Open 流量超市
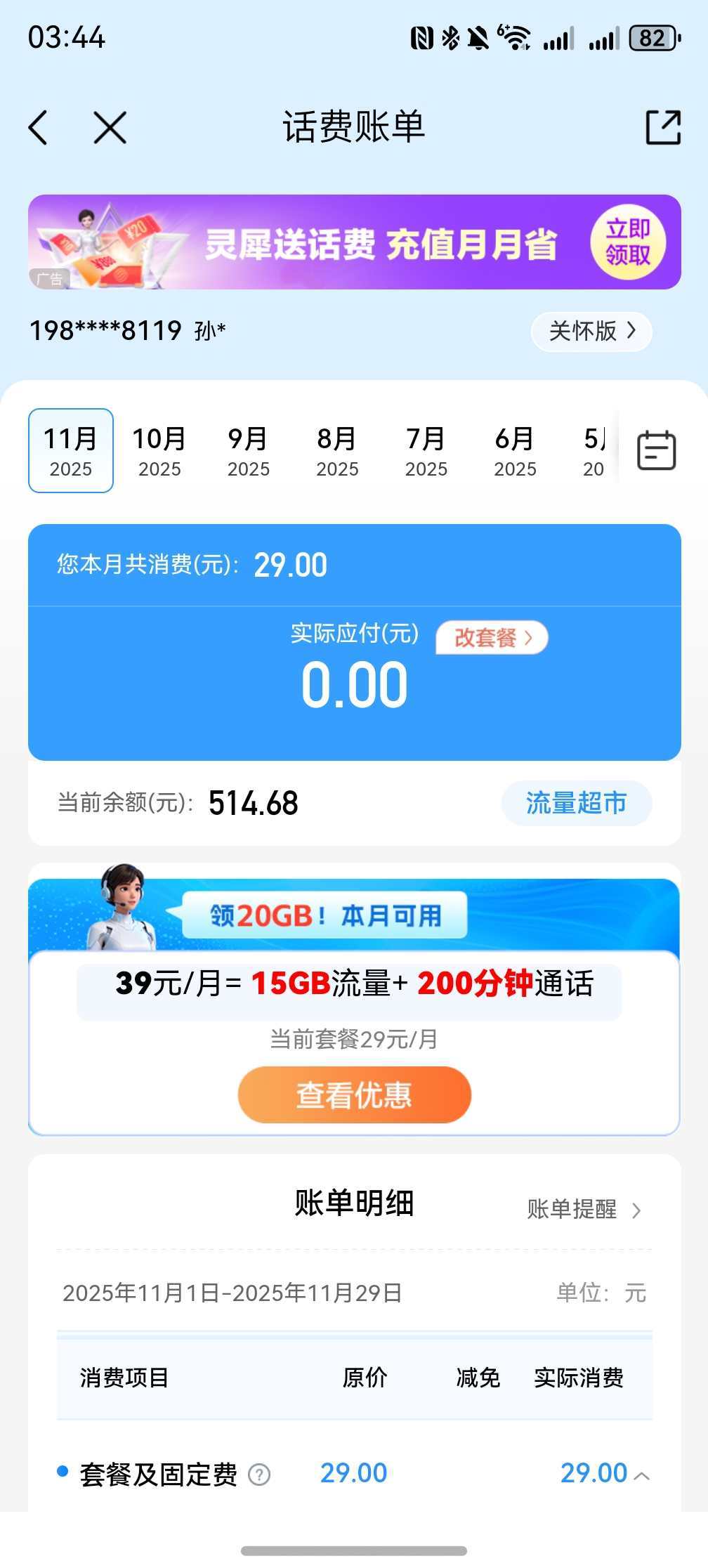The width and height of the screenshot is (708, 1568). [x=577, y=803]
